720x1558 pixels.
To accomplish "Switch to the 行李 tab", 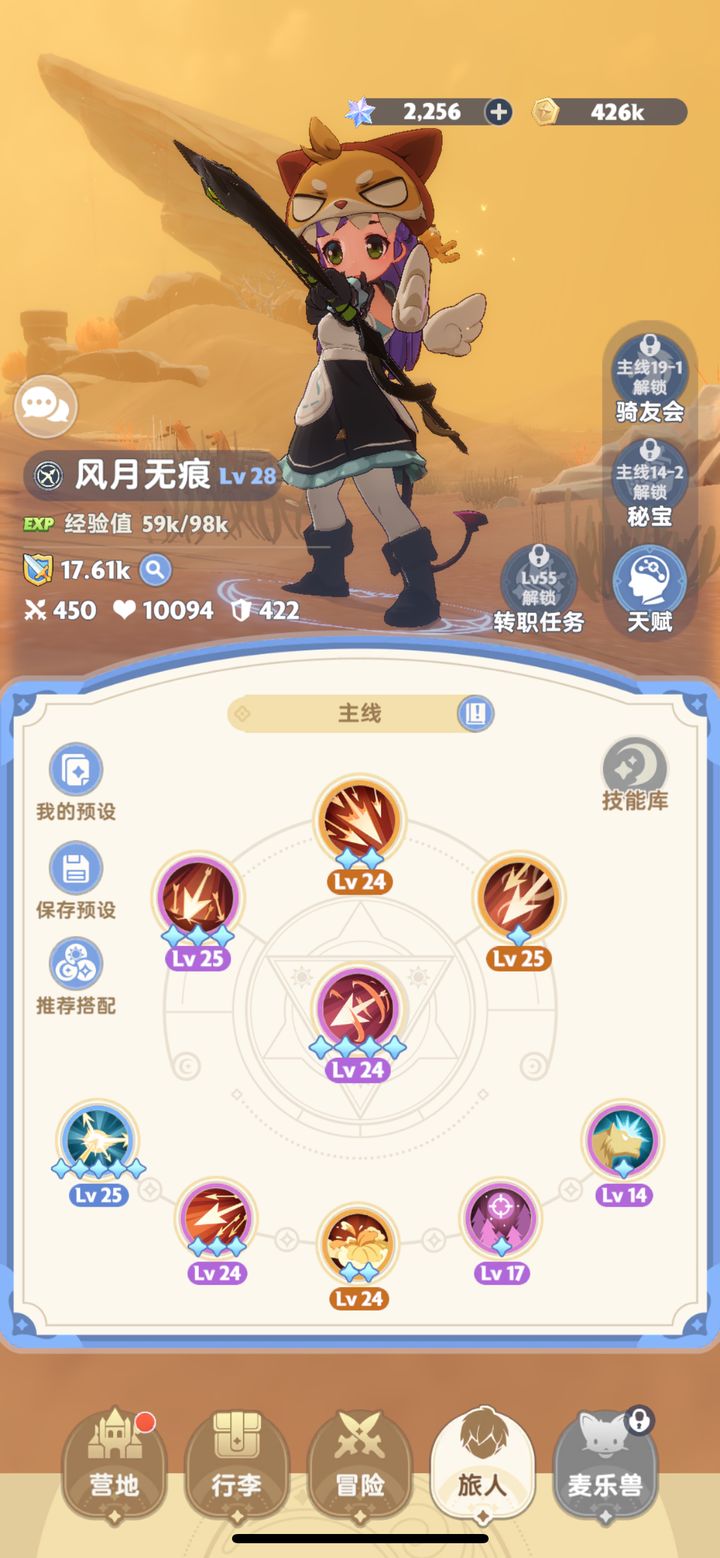I will click(x=236, y=1468).
